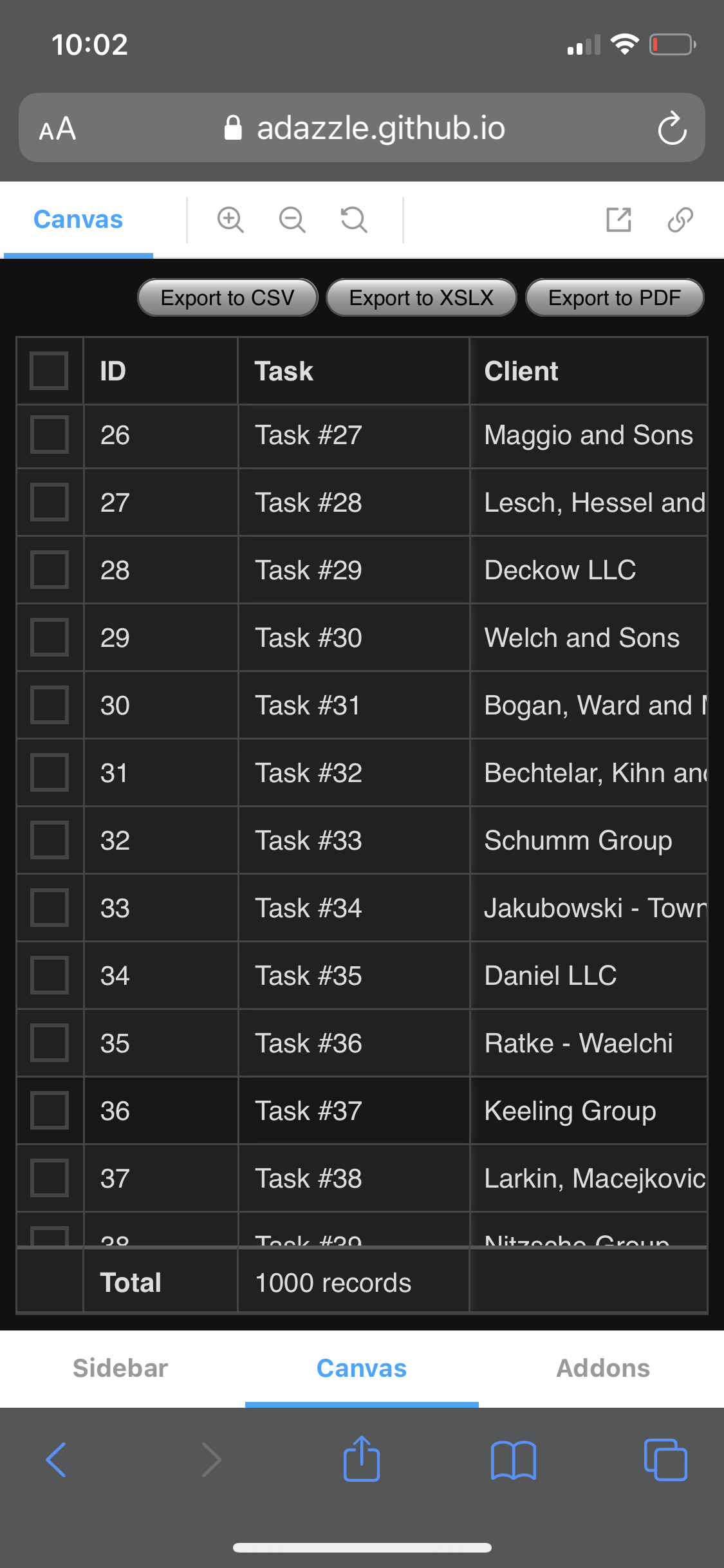Tap the zoom out magnifier icon
Viewport: 724px width, 1568px height.
[x=292, y=219]
